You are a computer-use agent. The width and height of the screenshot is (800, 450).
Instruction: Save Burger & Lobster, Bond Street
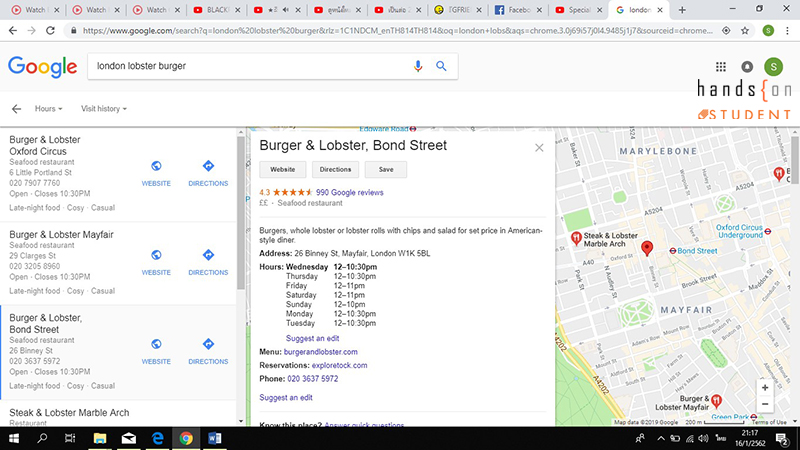385,170
